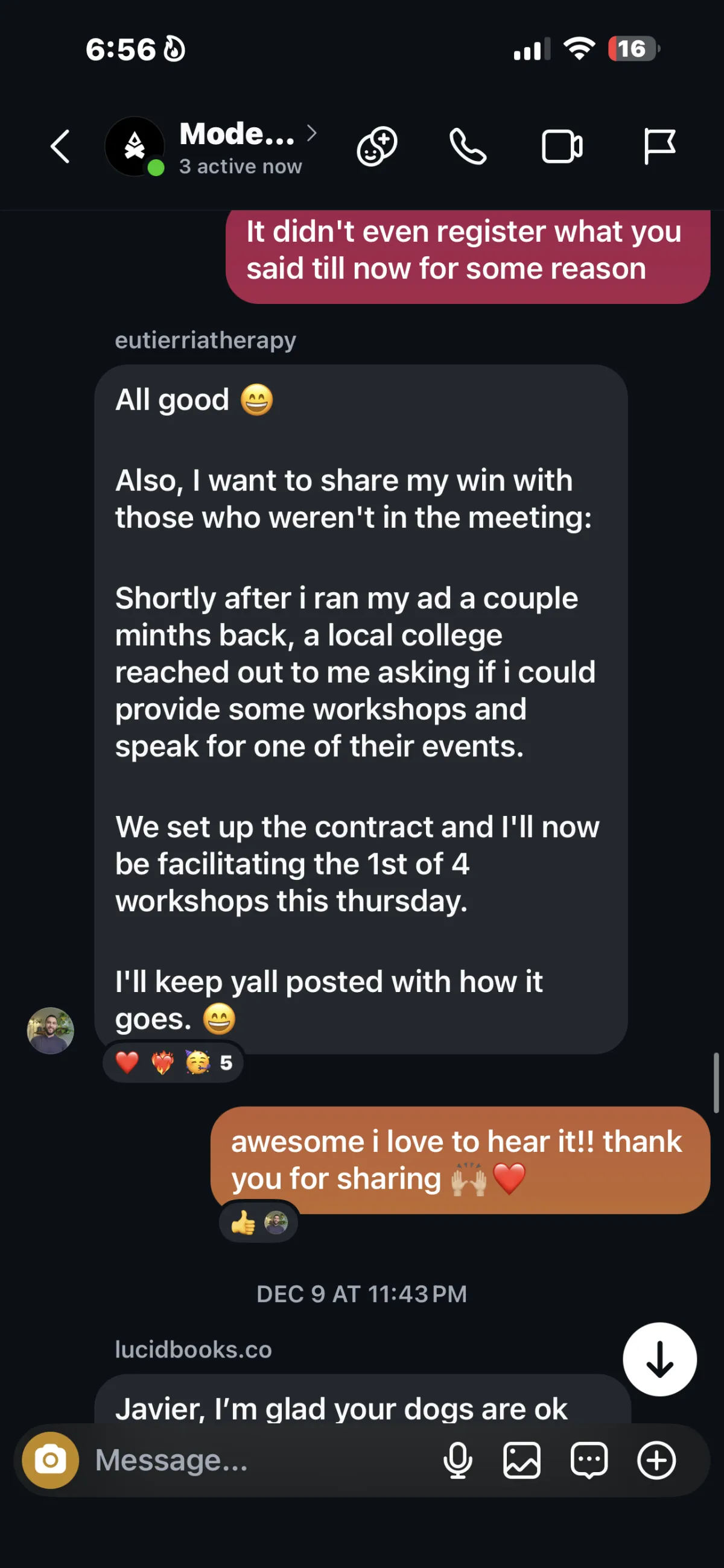This screenshot has height=1568, width=724.
Task: Start a video call
Action: pyautogui.click(x=562, y=147)
